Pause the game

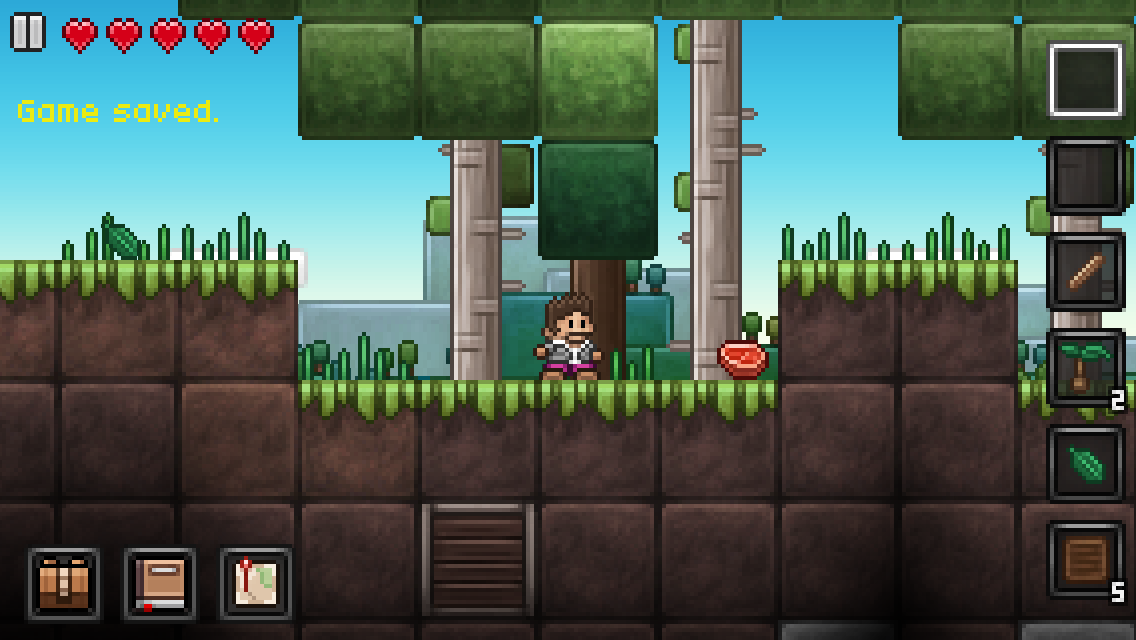pyautogui.click(x=28, y=32)
